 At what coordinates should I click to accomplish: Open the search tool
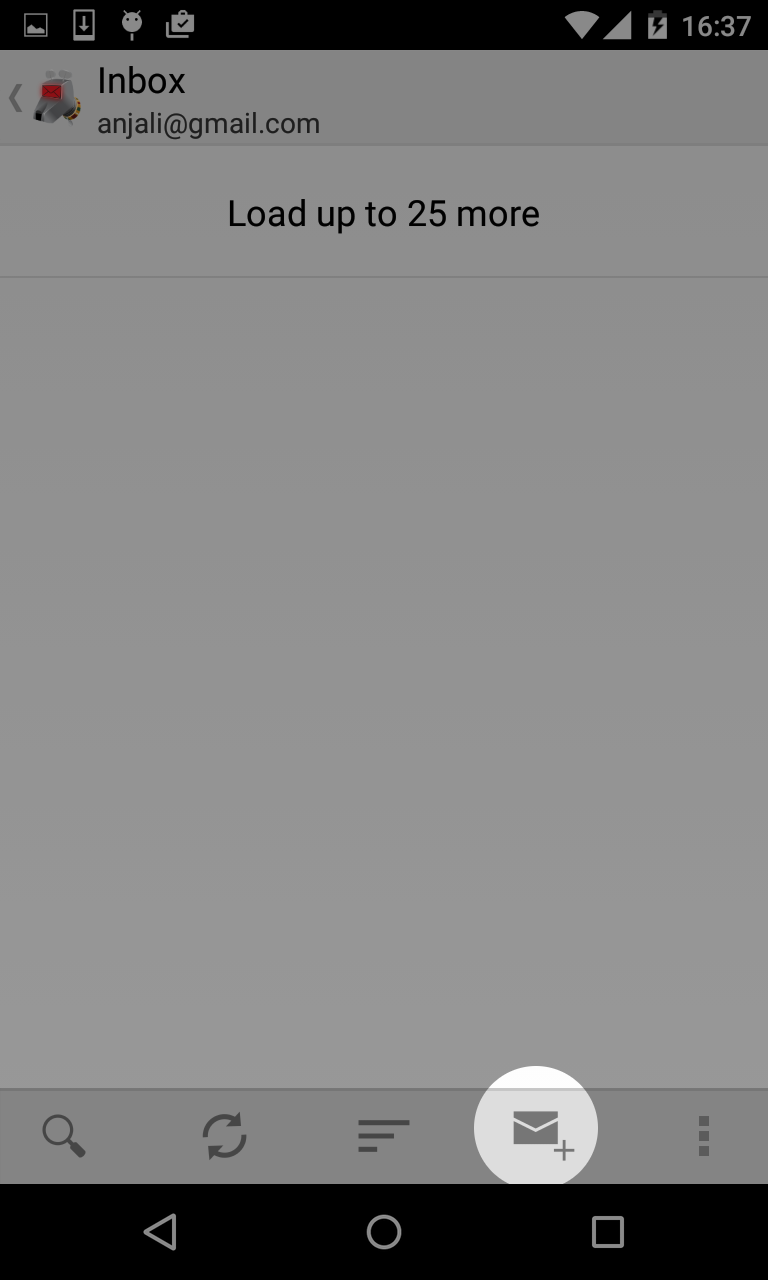(63, 1136)
